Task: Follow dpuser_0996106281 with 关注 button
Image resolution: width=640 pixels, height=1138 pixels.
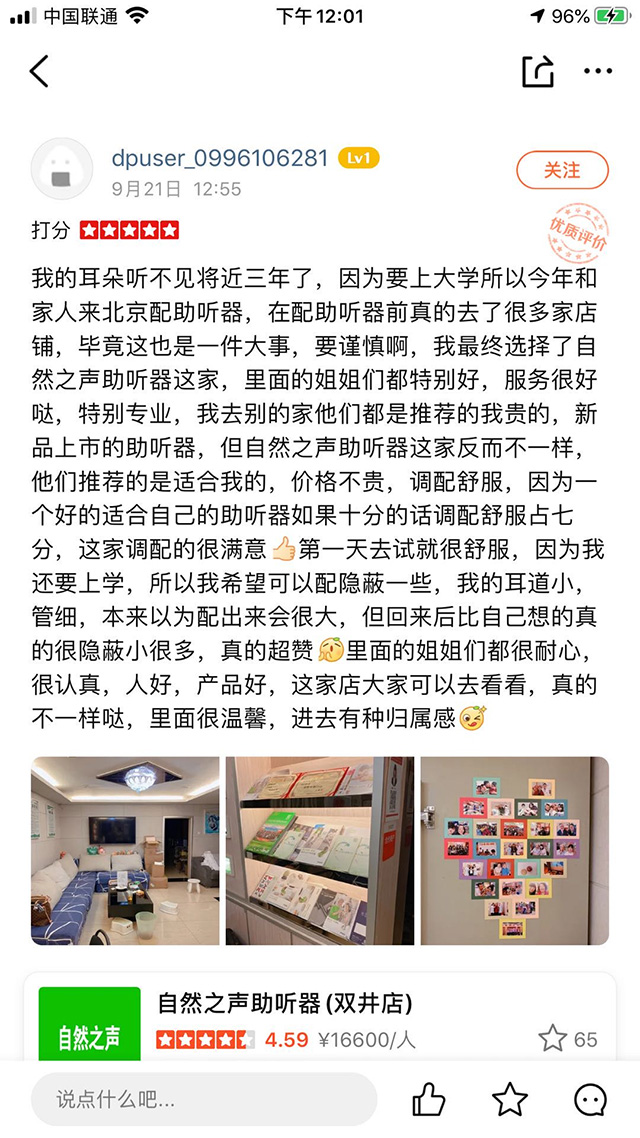Action: (562, 171)
